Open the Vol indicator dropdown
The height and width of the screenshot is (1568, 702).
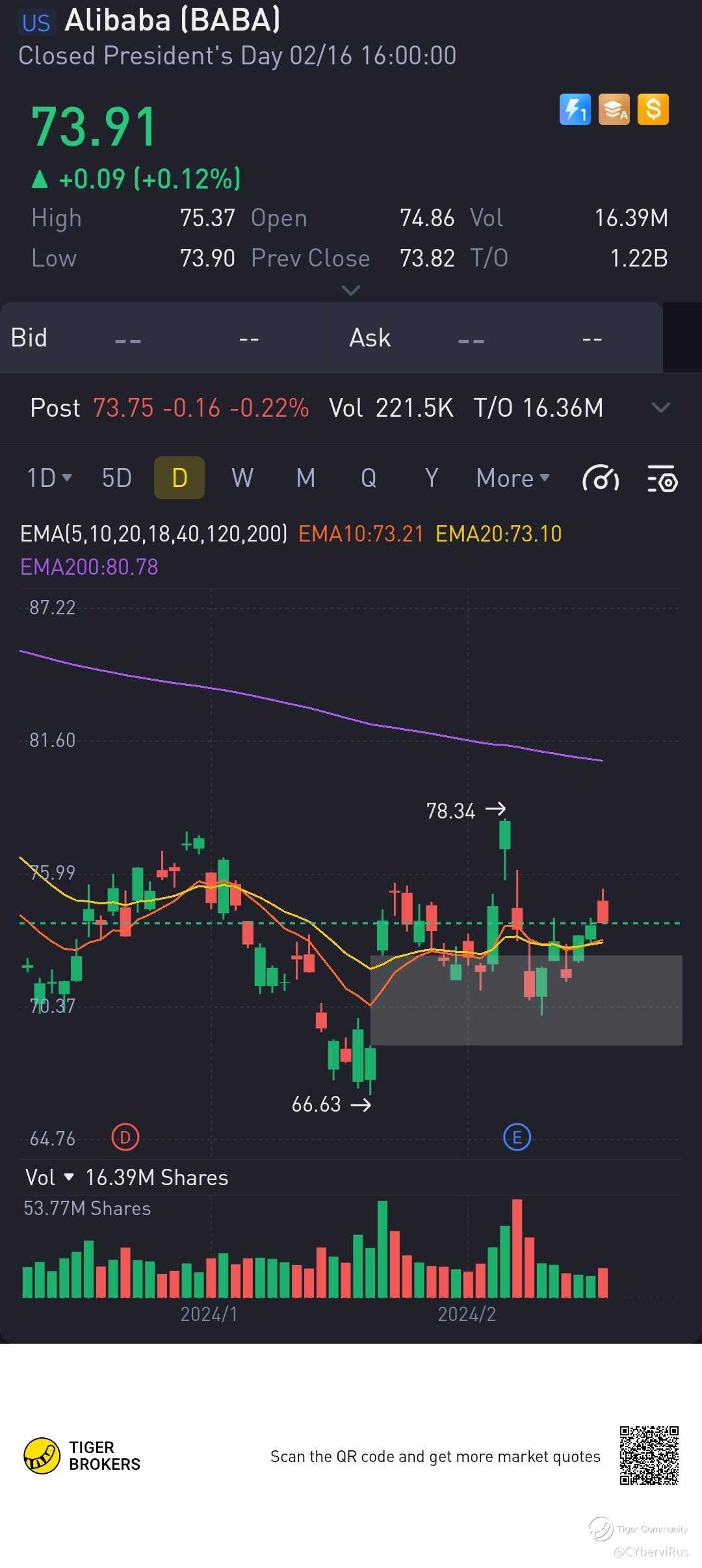click(x=50, y=1177)
